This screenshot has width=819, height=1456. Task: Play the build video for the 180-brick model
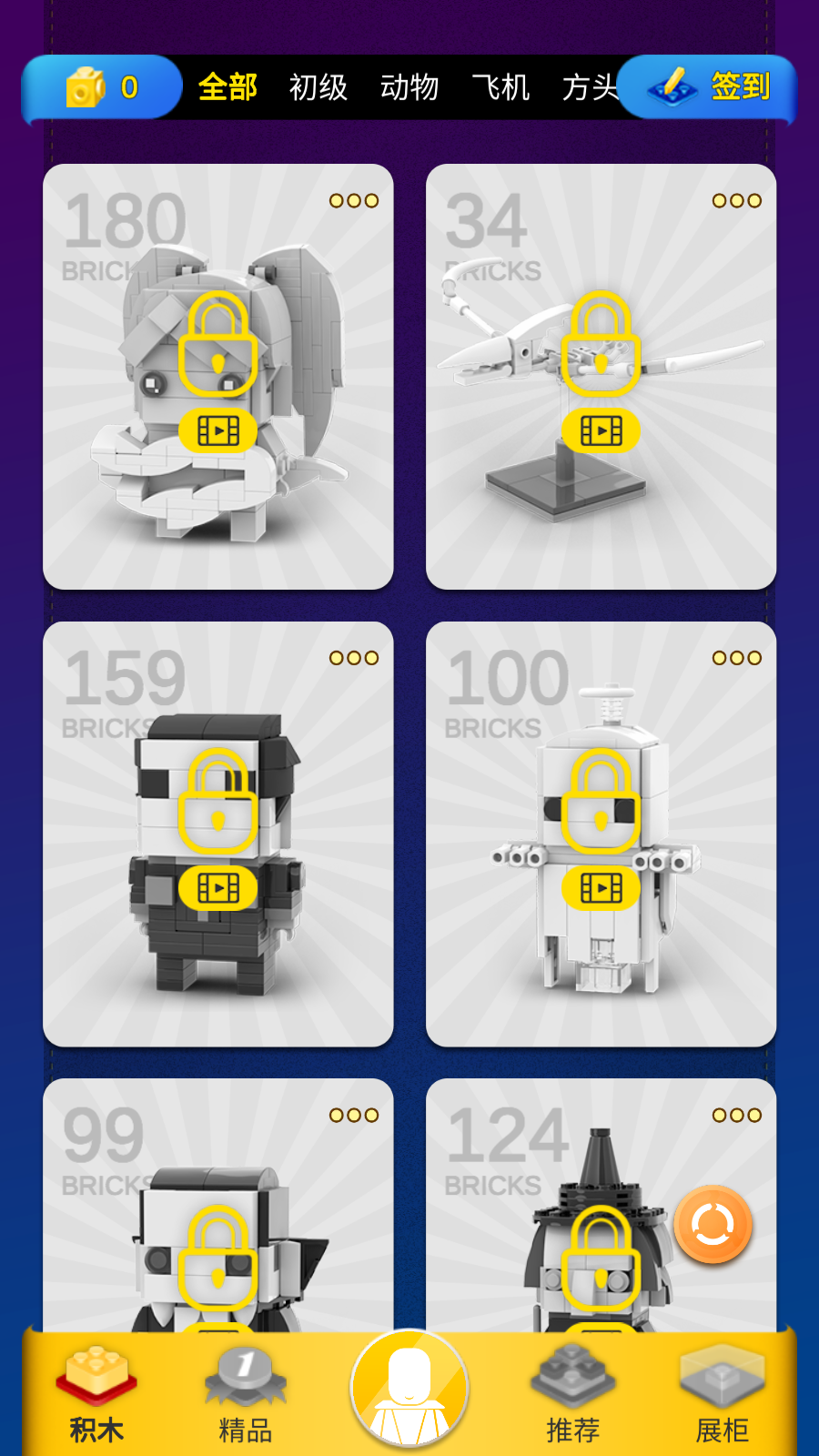(217, 430)
